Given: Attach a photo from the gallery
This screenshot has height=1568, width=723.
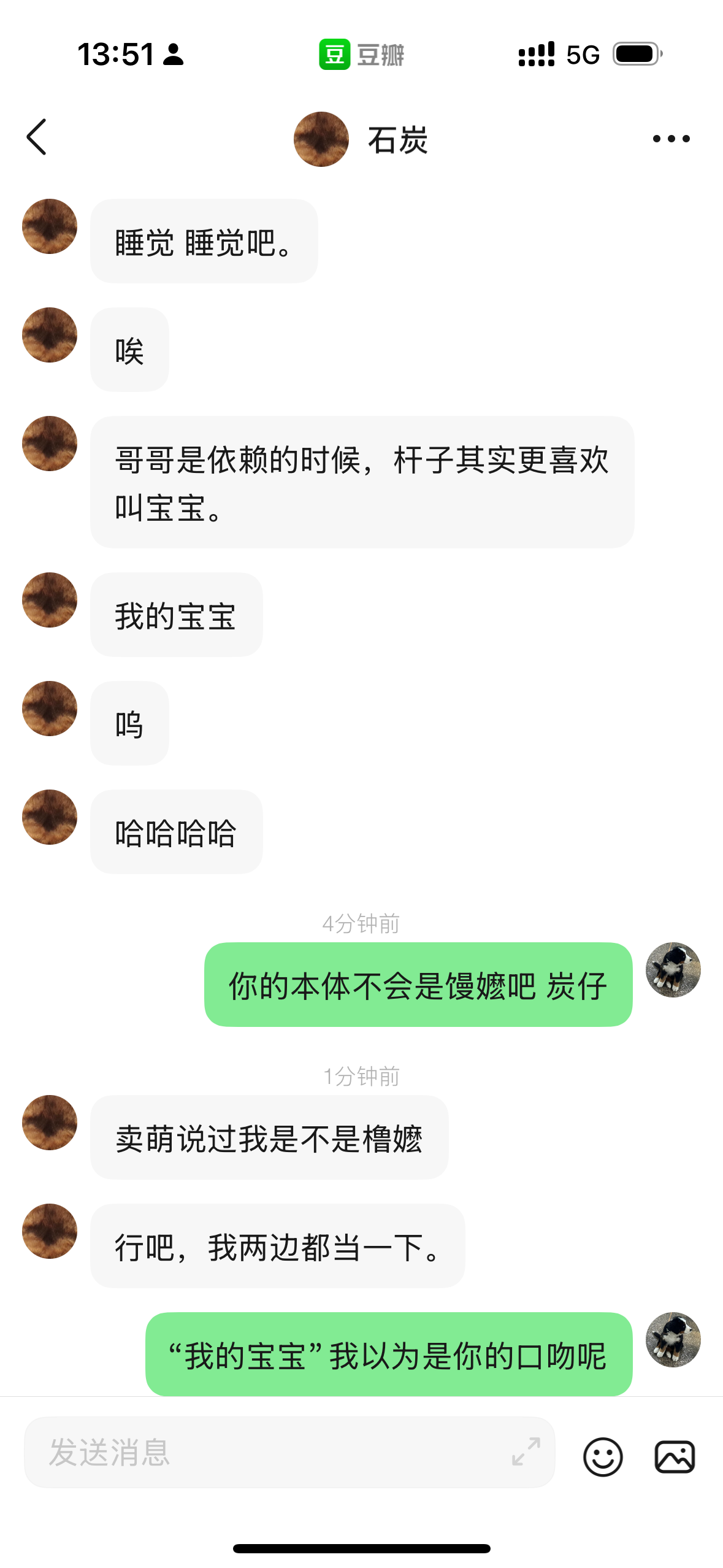Looking at the screenshot, I should click(675, 1456).
